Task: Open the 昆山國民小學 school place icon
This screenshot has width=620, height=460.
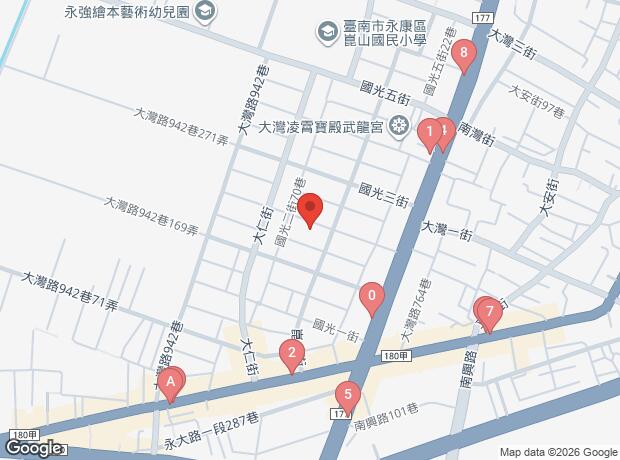Action: click(x=328, y=32)
